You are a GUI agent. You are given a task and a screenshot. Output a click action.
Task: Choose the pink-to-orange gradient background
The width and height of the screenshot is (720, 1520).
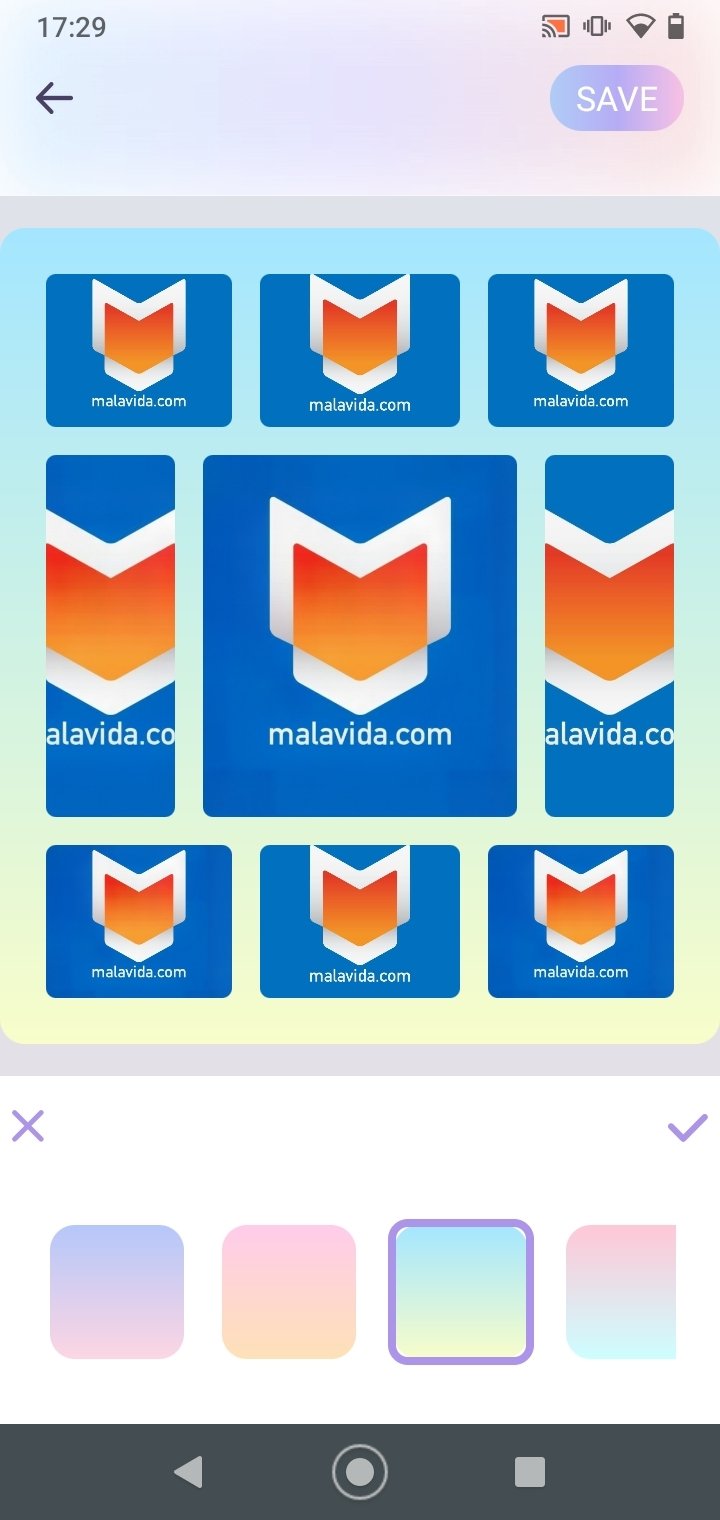tap(289, 1292)
